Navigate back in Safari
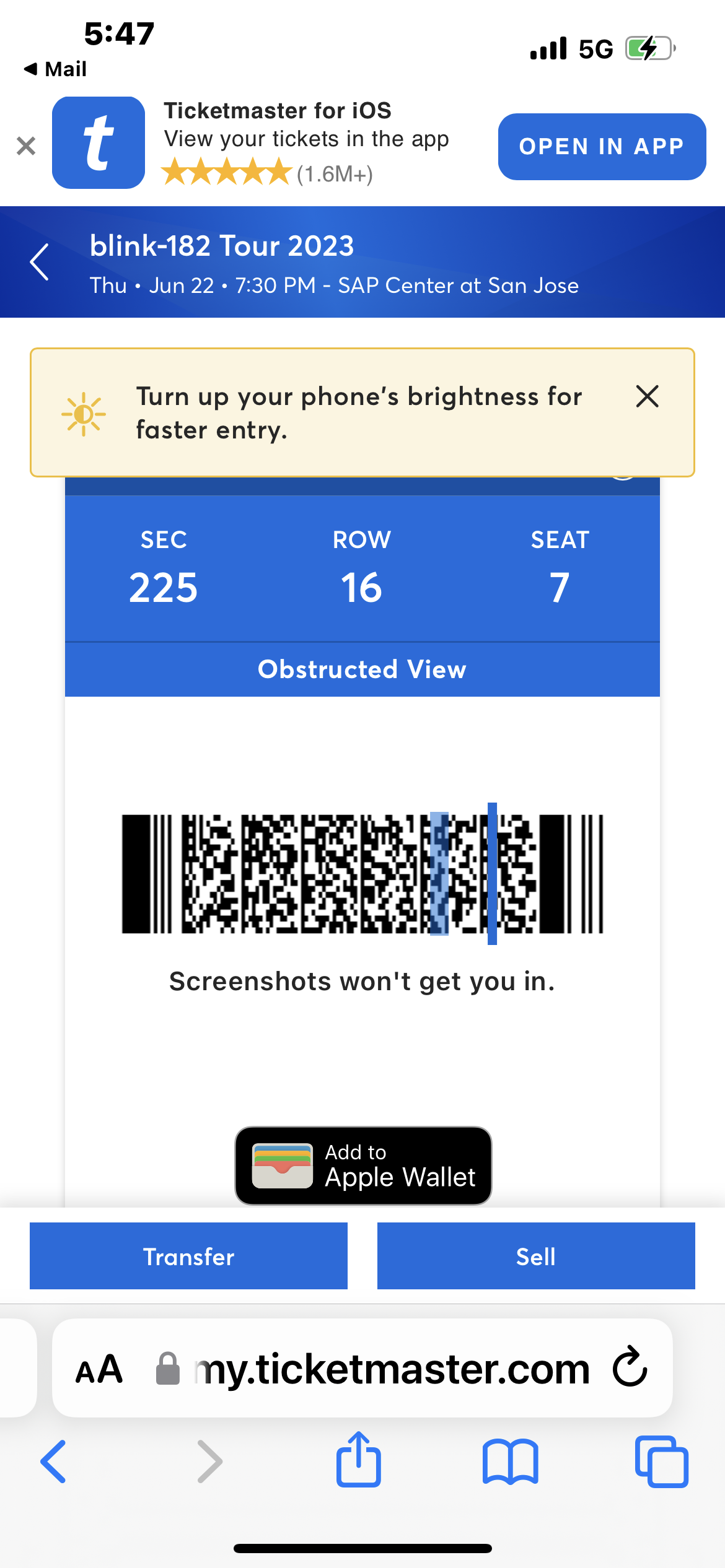725x1568 pixels. [53, 1461]
